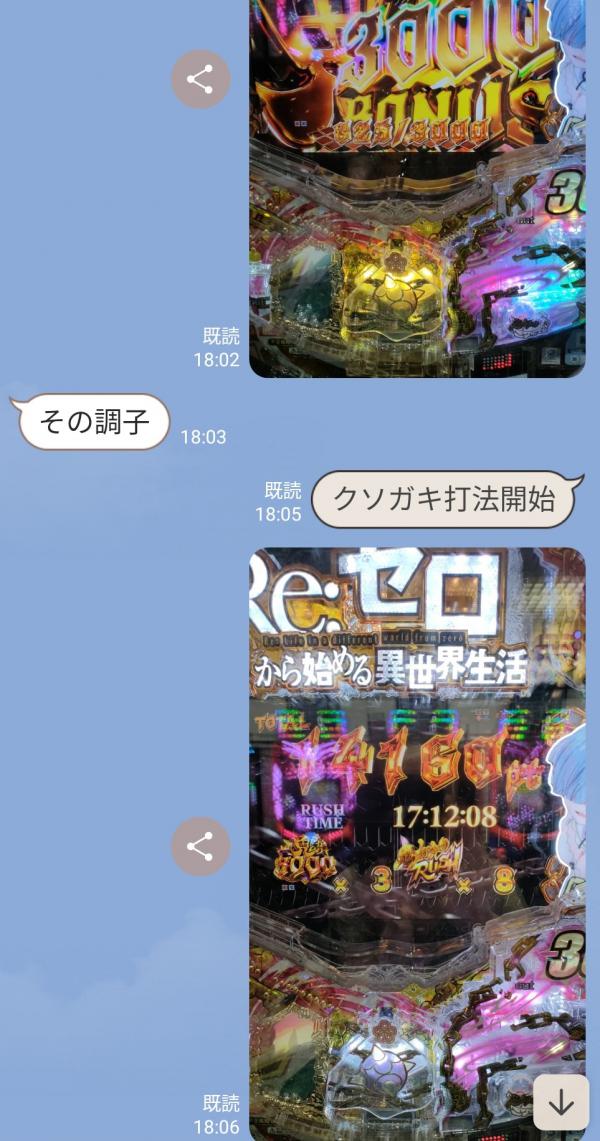Share the photo sent at 18:02
600x1141 pixels.
click(x=200, y=79)
